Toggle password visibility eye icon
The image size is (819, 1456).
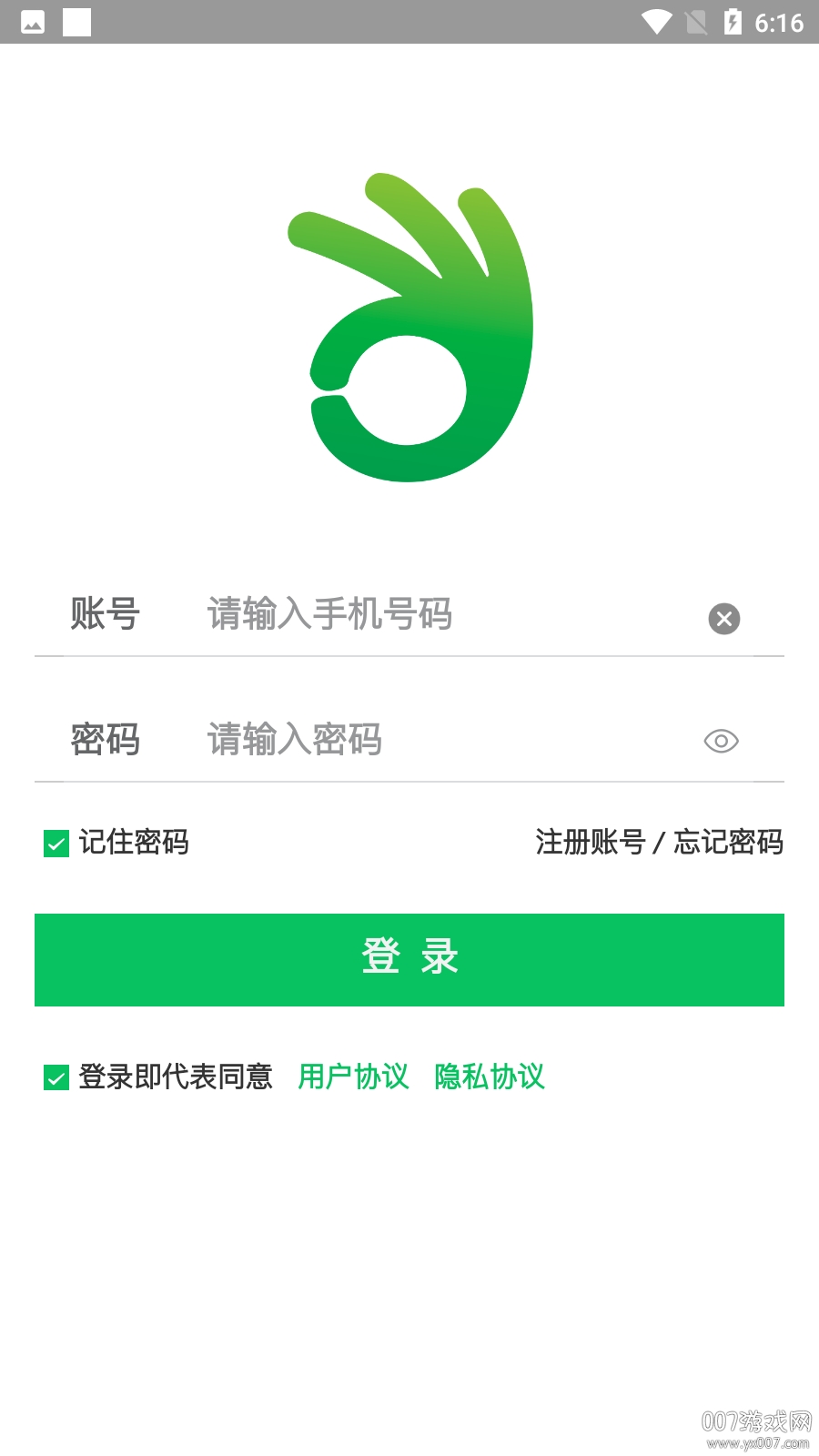(721, 742)
